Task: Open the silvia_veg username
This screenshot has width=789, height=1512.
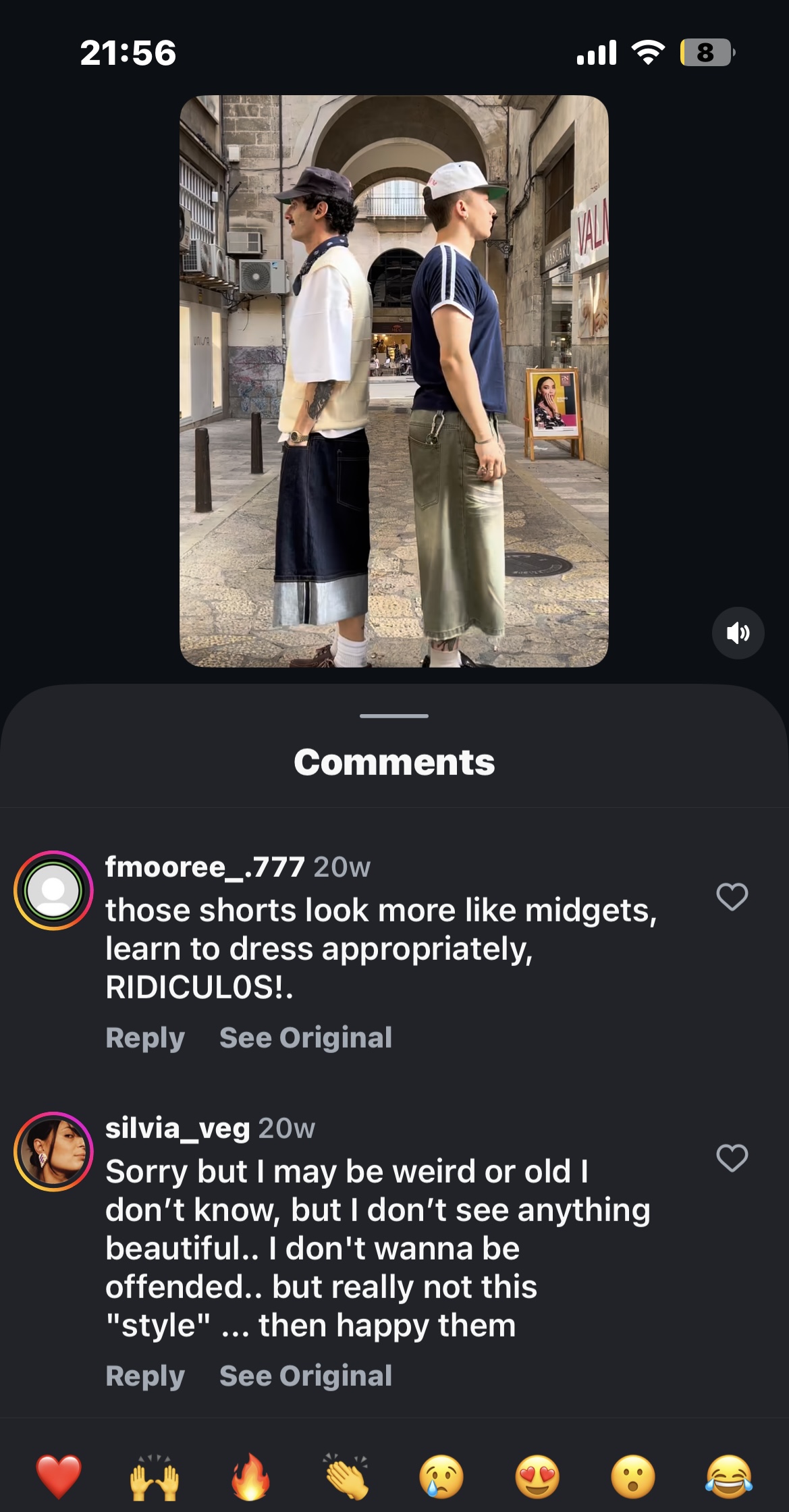Action: pyautogui.click(x=178, y=1128)
